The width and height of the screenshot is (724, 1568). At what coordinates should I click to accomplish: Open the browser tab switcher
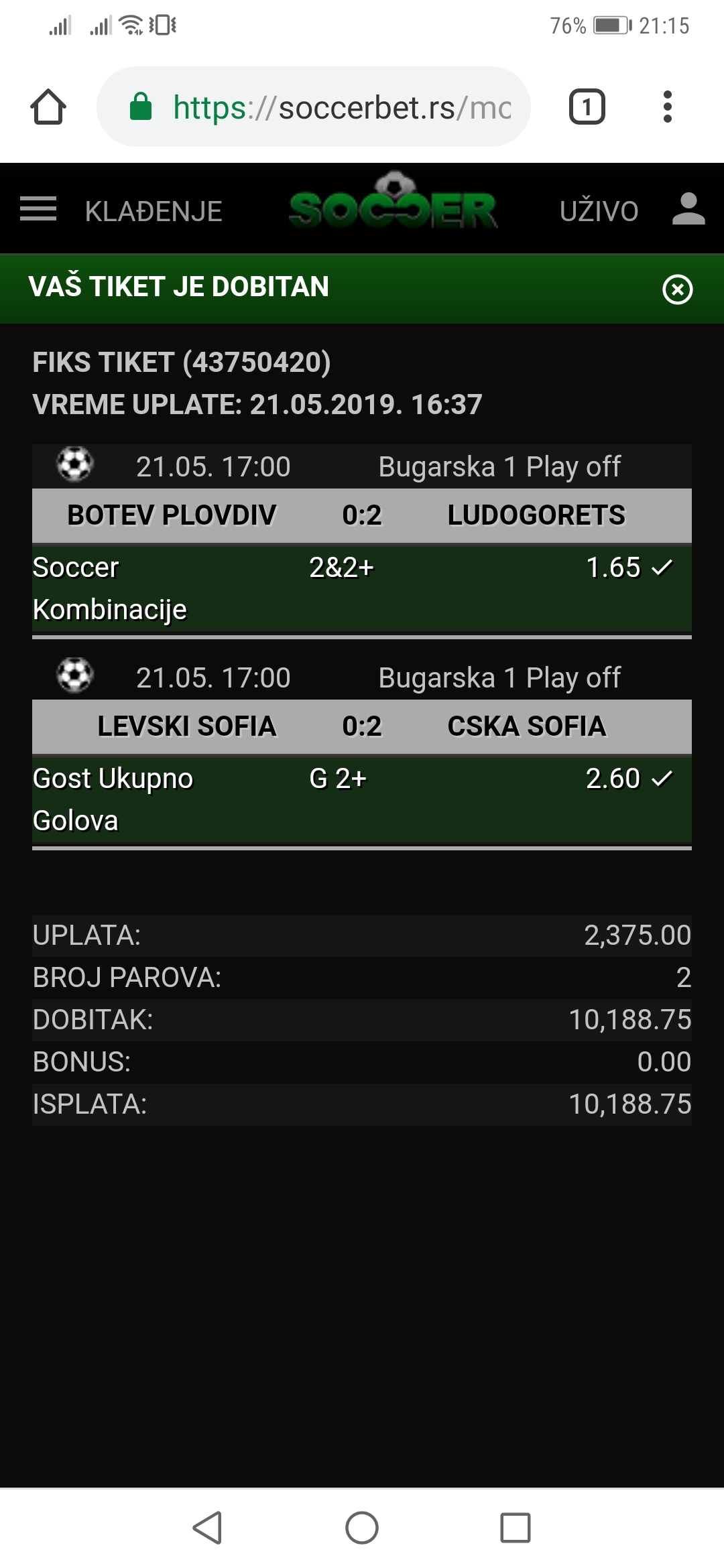(587, 107)
